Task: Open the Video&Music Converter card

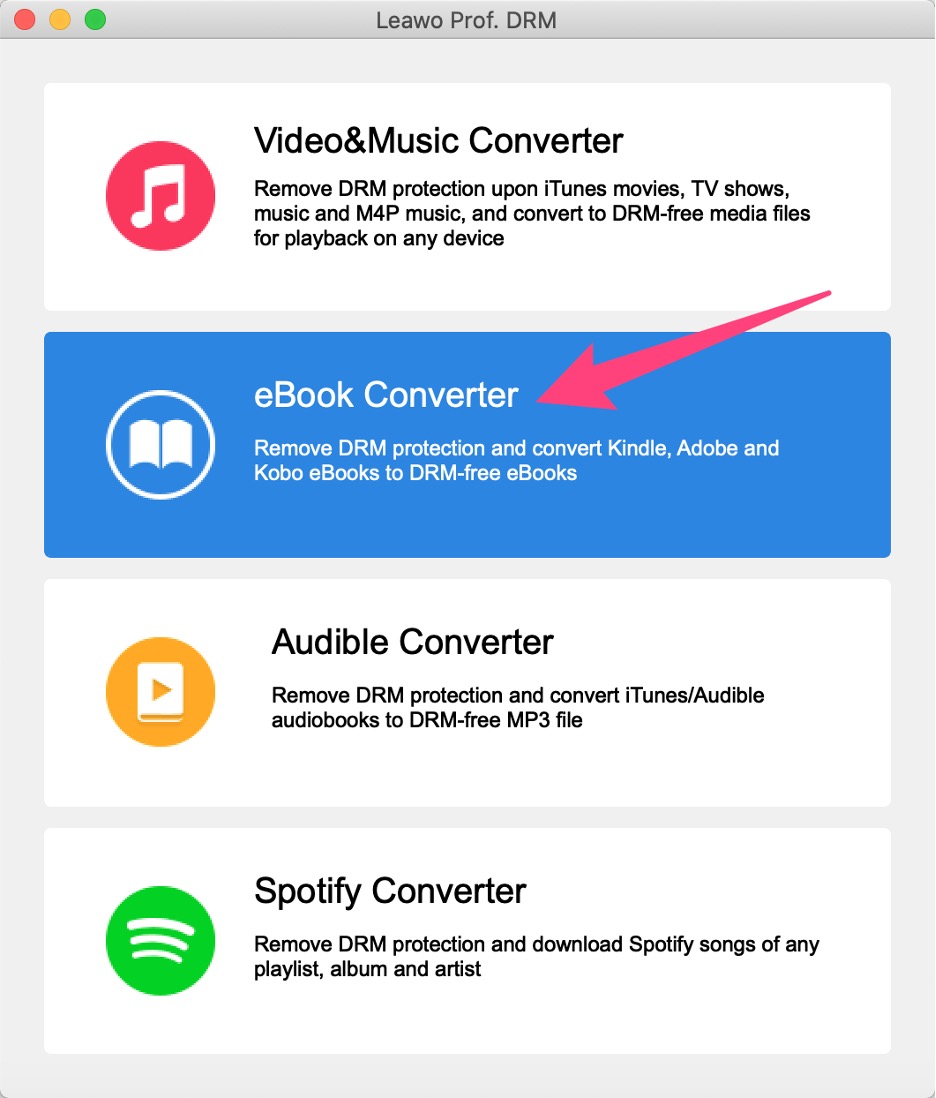Action: [x=467, y=196]
